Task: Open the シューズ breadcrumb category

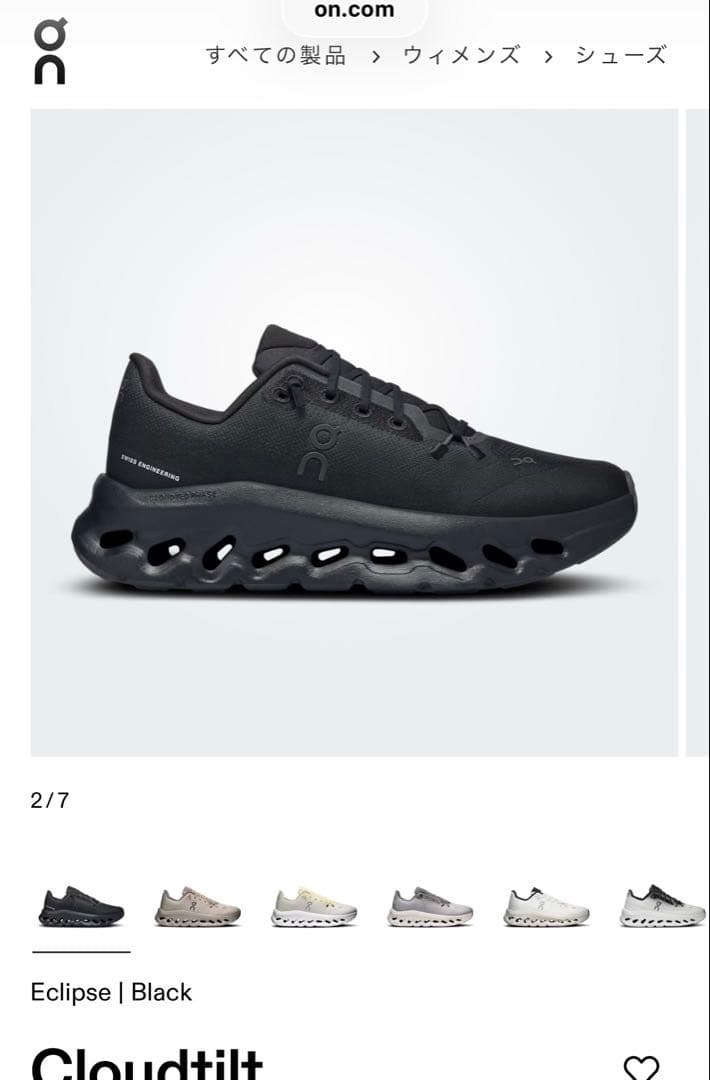Action: click(x=620, y=56)
